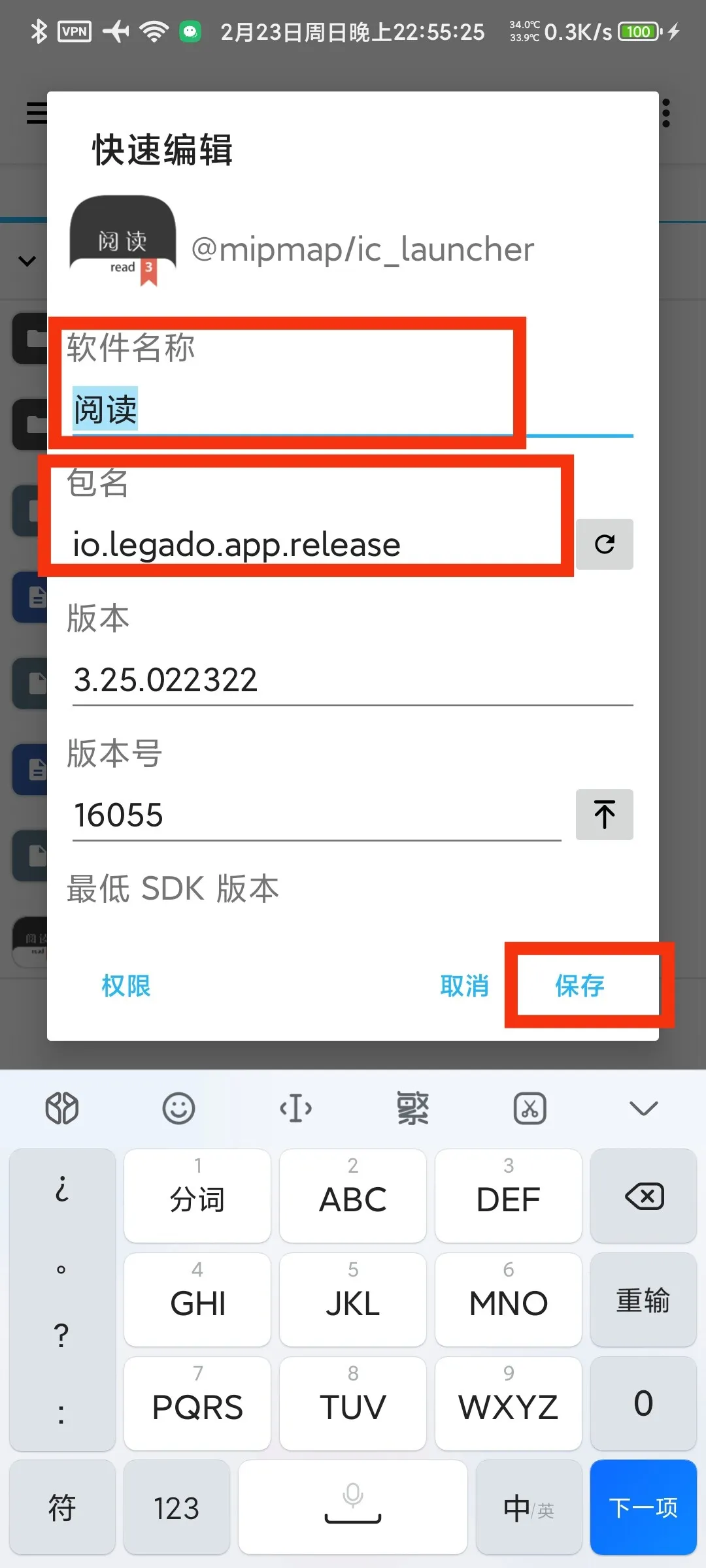
Task: Collapse the keyboard with the down chevron
Action: [643, 1108]
